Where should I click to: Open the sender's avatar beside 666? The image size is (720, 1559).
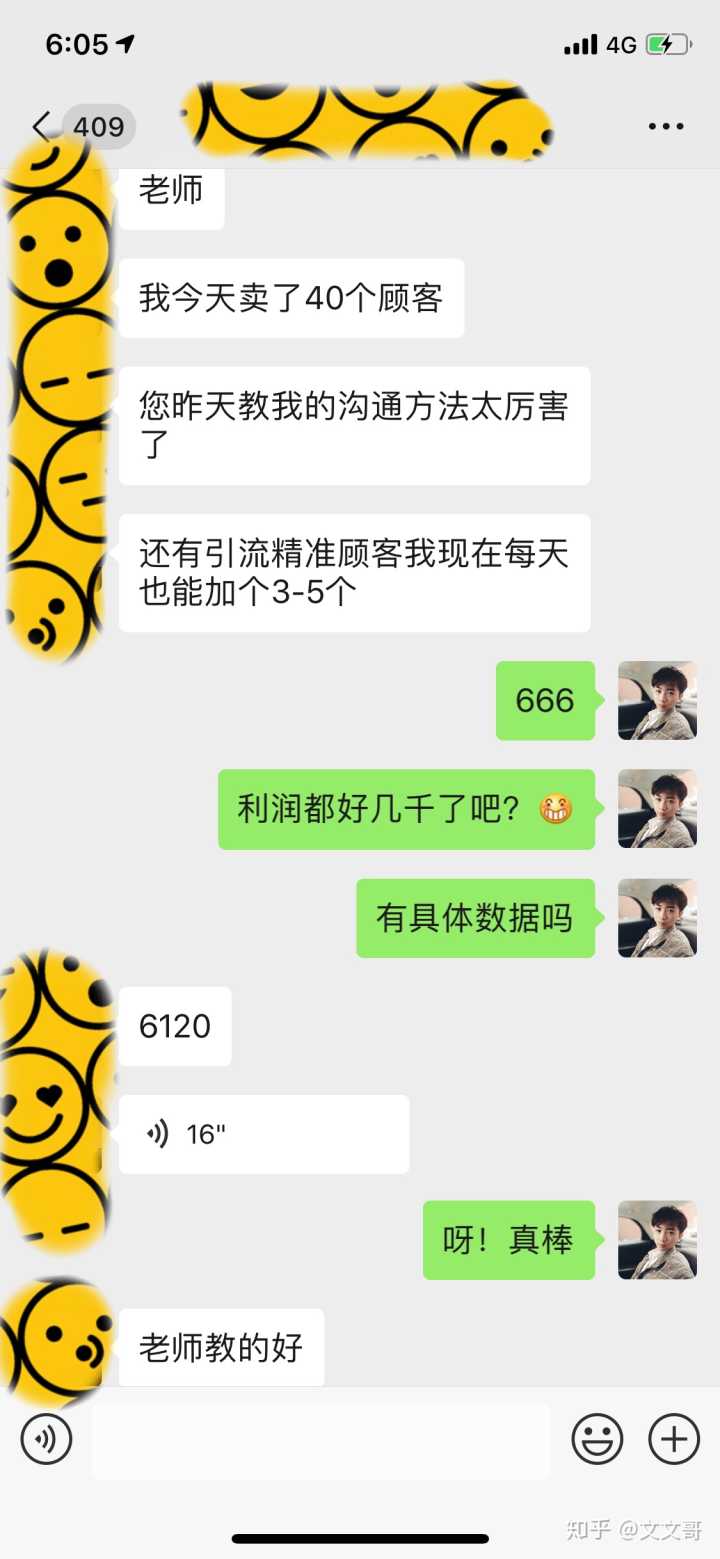(x=657, y=700)
